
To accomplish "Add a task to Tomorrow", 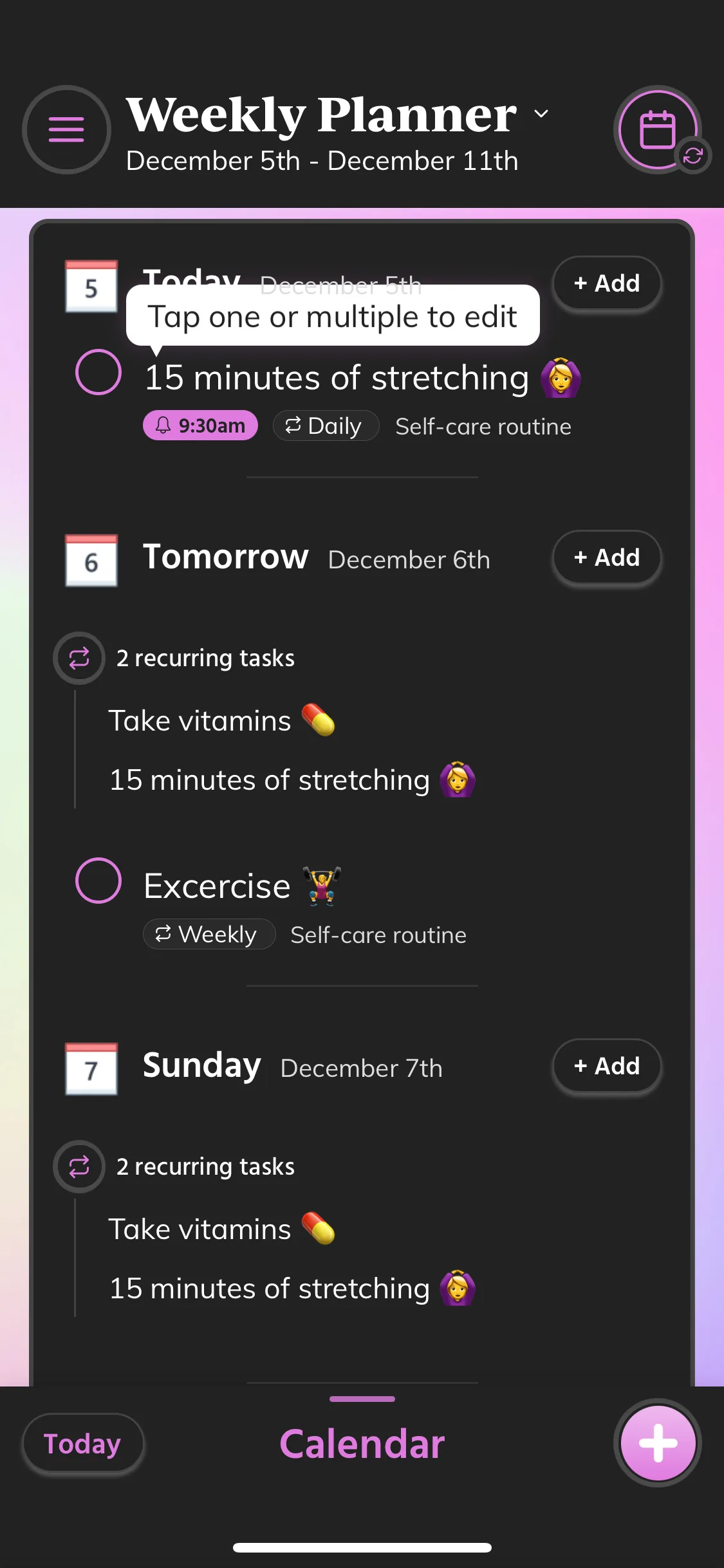I will point(606,557).
